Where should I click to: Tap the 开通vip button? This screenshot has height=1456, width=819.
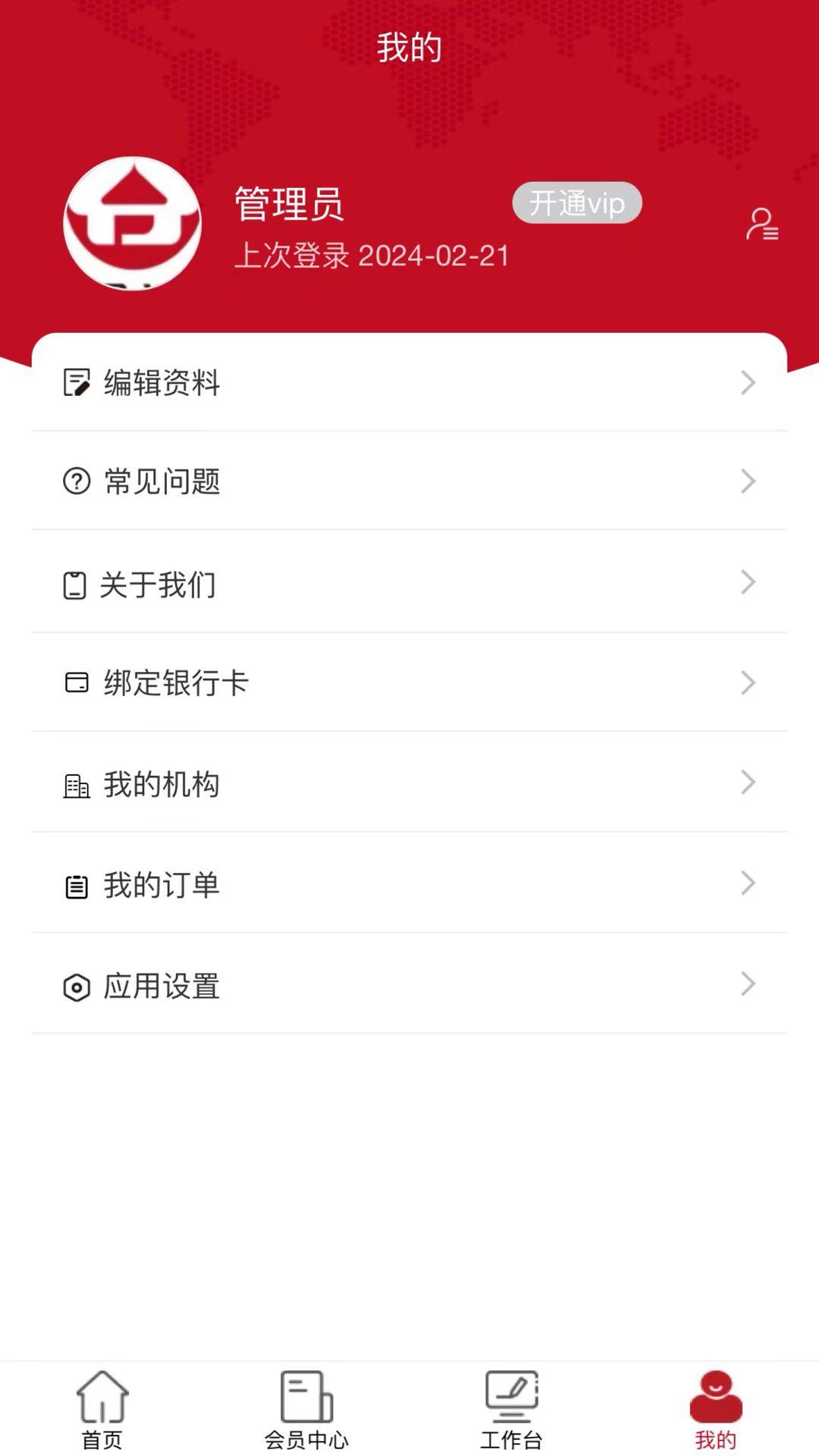[x=576, y=202]
